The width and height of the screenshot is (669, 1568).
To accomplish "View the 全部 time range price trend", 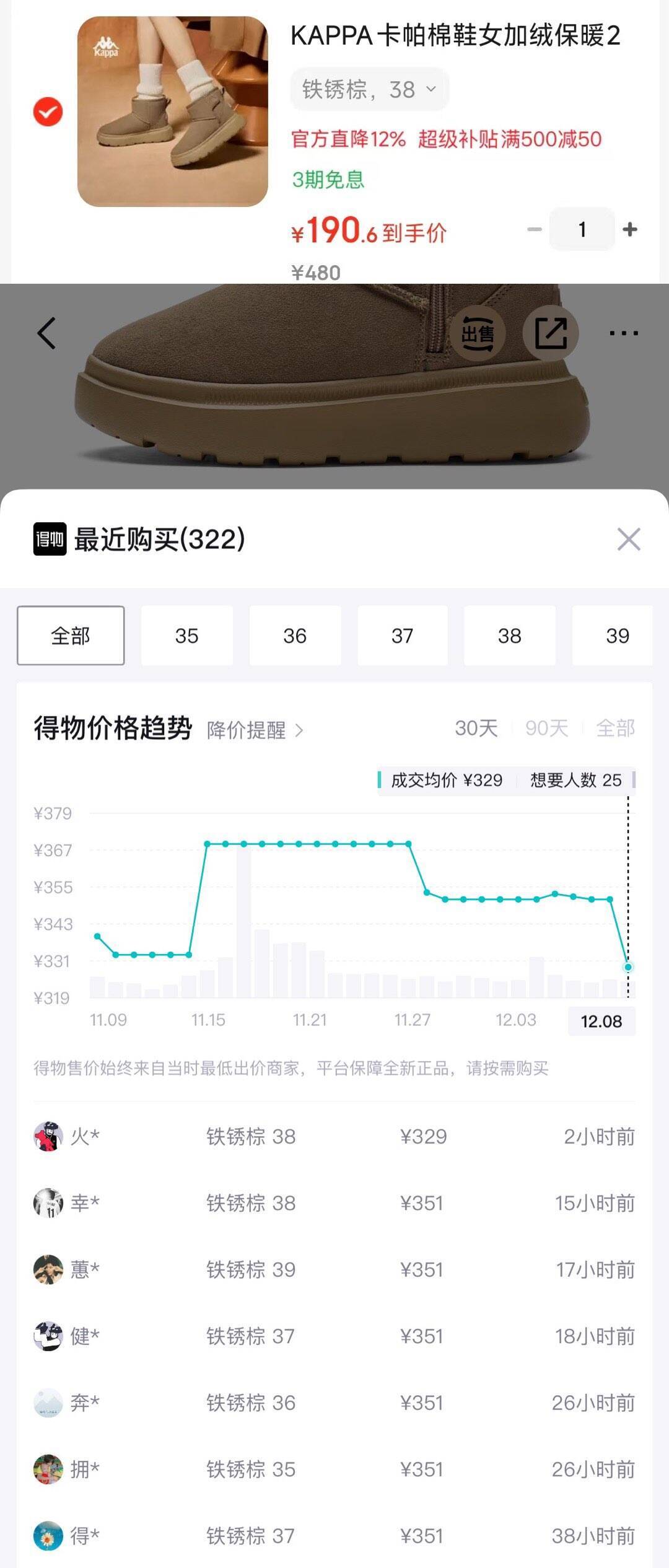I will 615,729.
